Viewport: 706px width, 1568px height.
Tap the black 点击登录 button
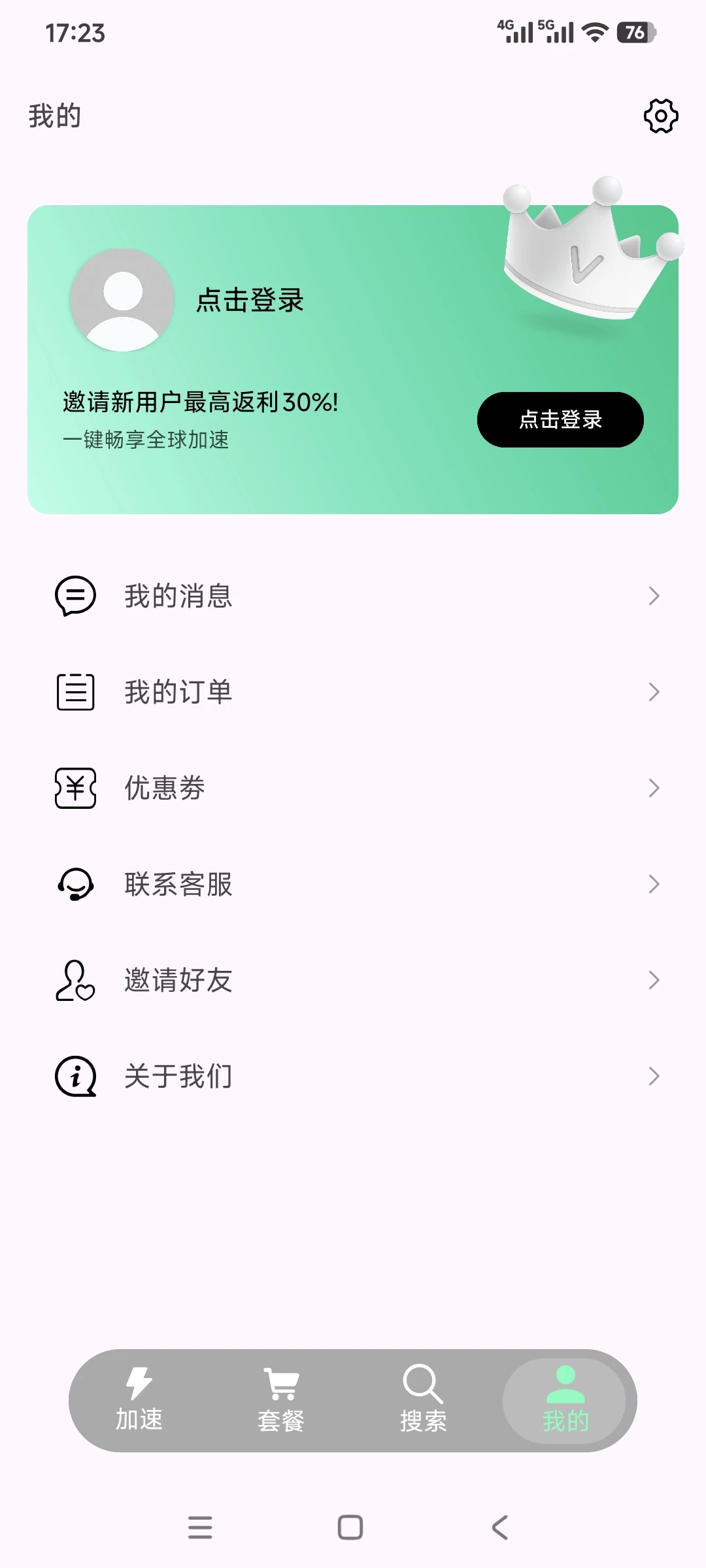pos(560,419)
